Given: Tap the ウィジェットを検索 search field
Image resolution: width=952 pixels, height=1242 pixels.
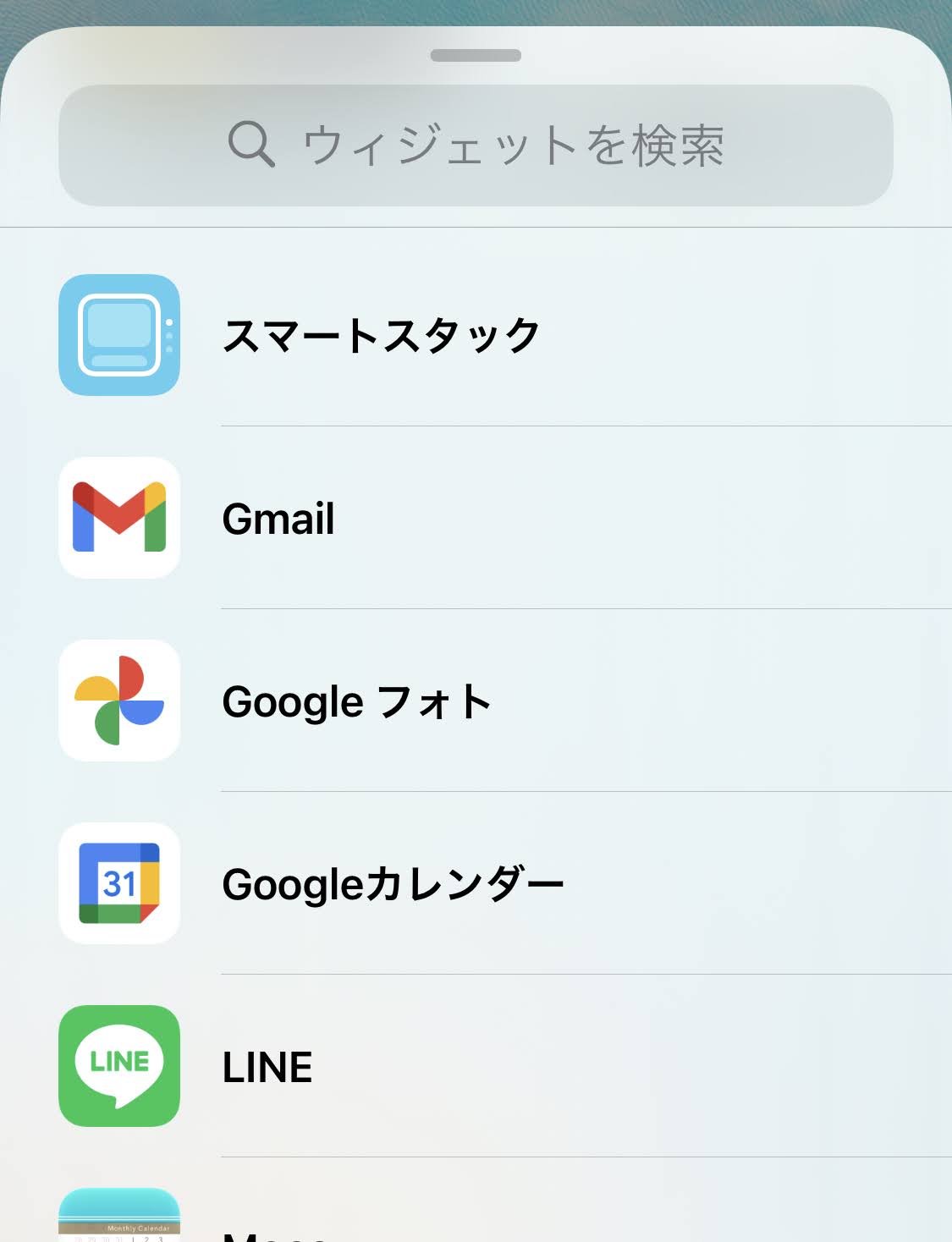Looking at the screenshot, I should 476,146.
